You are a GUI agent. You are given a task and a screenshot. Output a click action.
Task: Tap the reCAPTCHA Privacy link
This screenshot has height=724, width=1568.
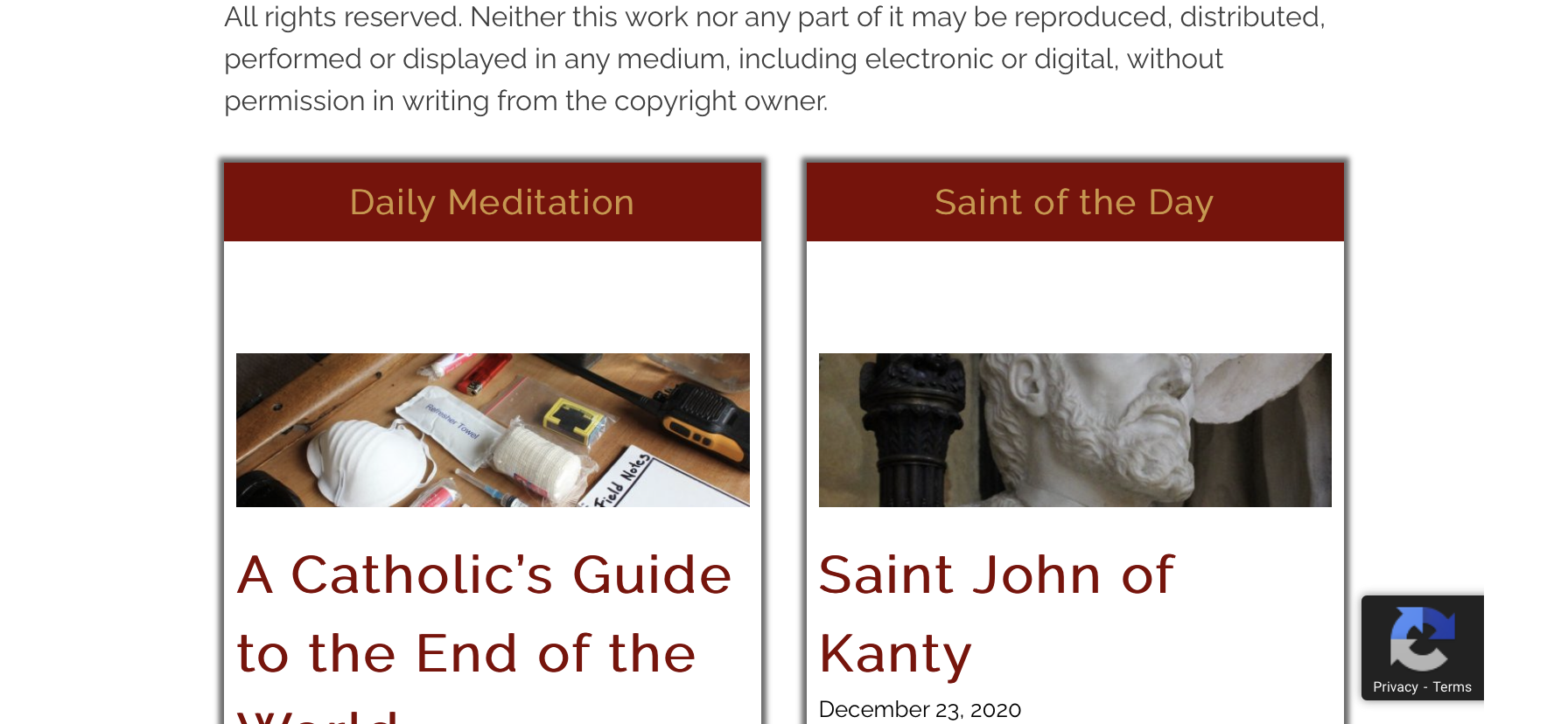coord(1395,687)
